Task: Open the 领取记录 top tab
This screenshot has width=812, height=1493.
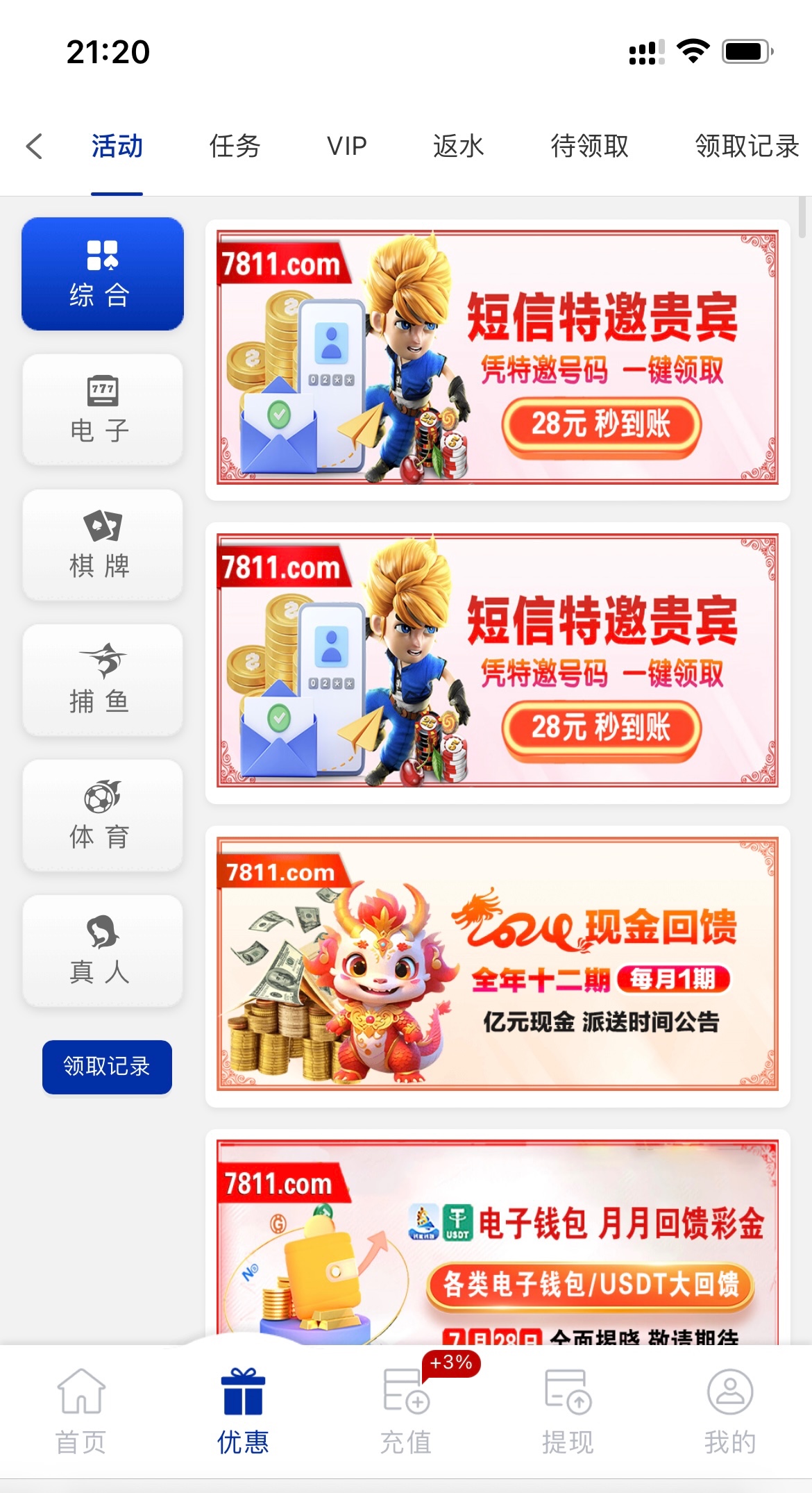Action: point(747,147)
